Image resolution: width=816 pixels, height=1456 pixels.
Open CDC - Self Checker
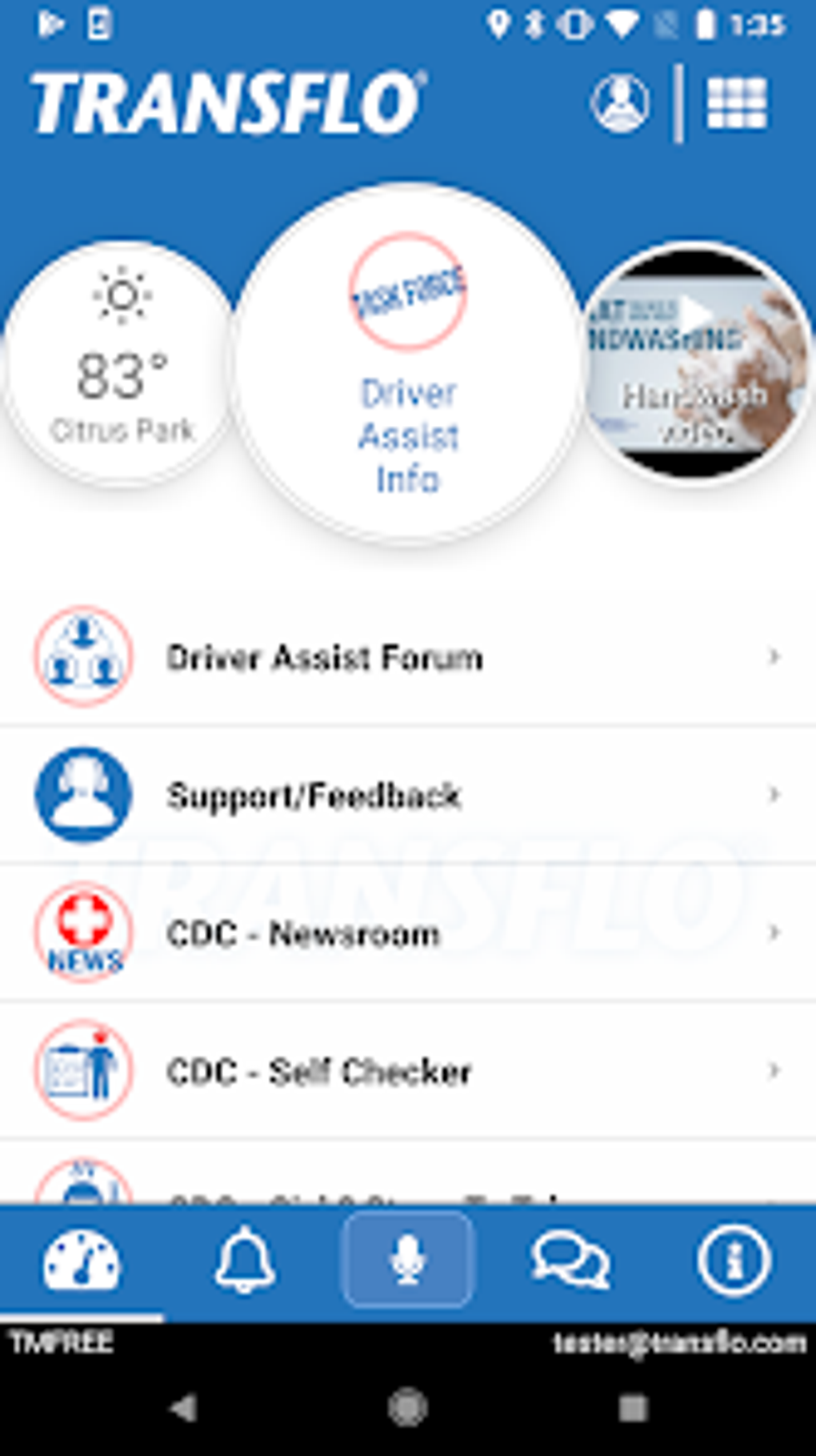pyautogui.click(x=408, y=1071)
